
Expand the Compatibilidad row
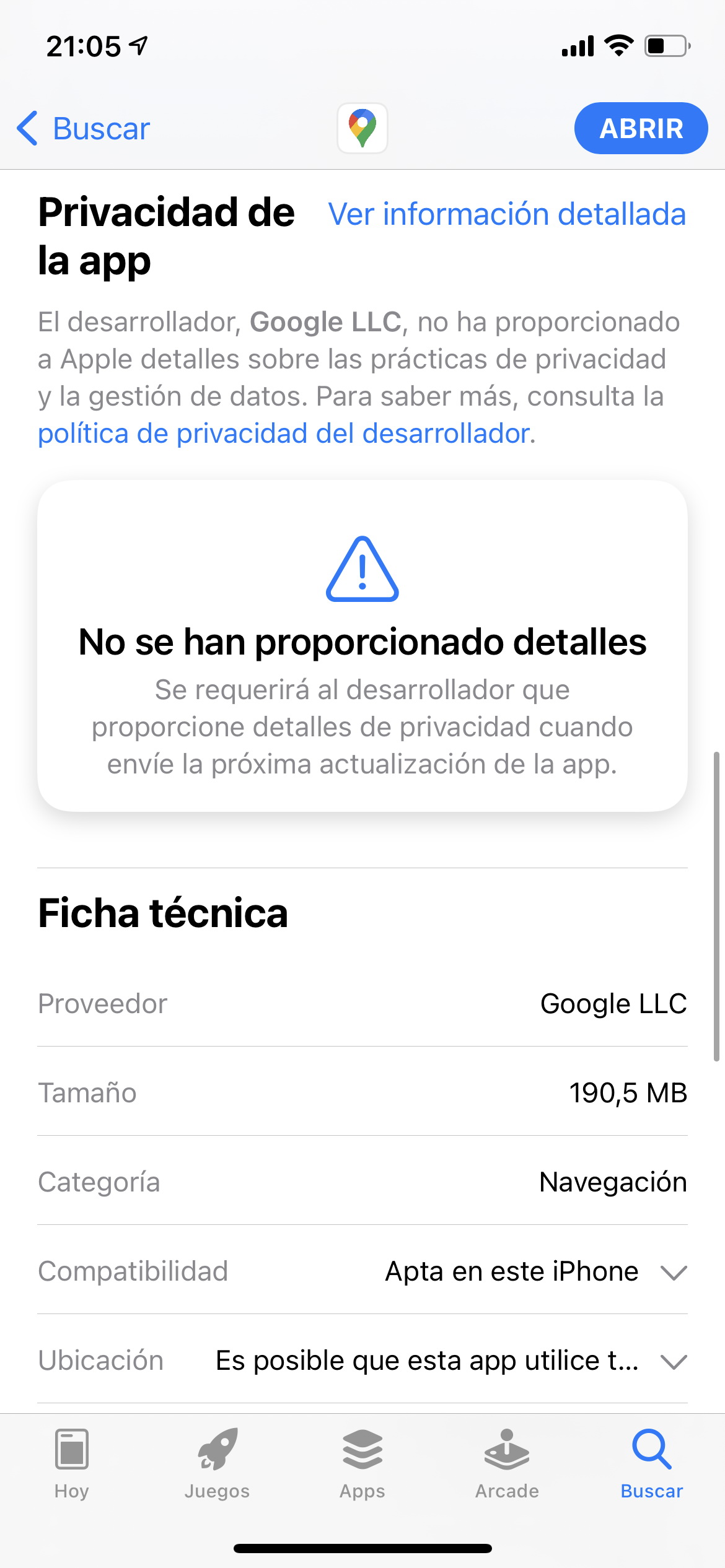coord(362,1271)
